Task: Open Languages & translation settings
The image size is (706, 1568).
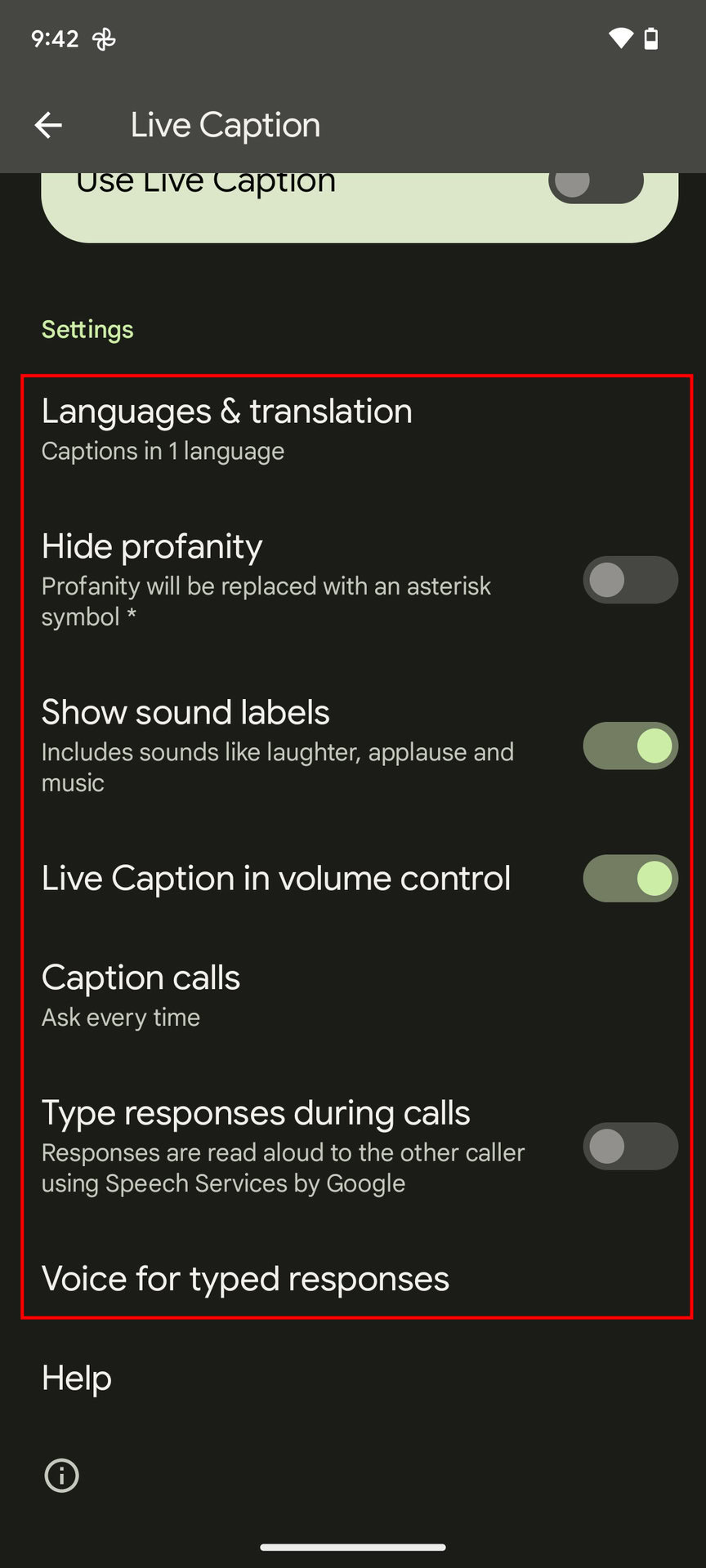Action: 227,430
